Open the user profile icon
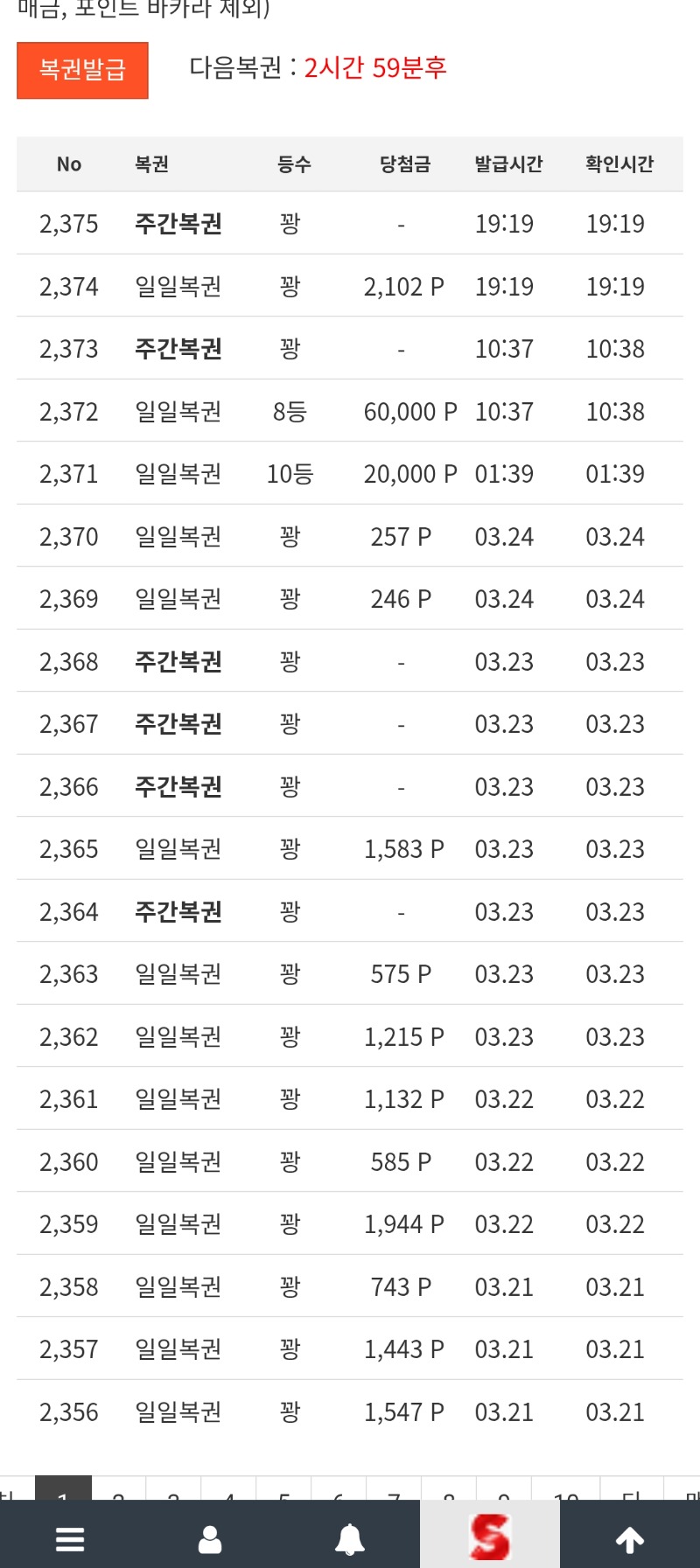Screen dimensions: 700x1568 pos(210,1538)
